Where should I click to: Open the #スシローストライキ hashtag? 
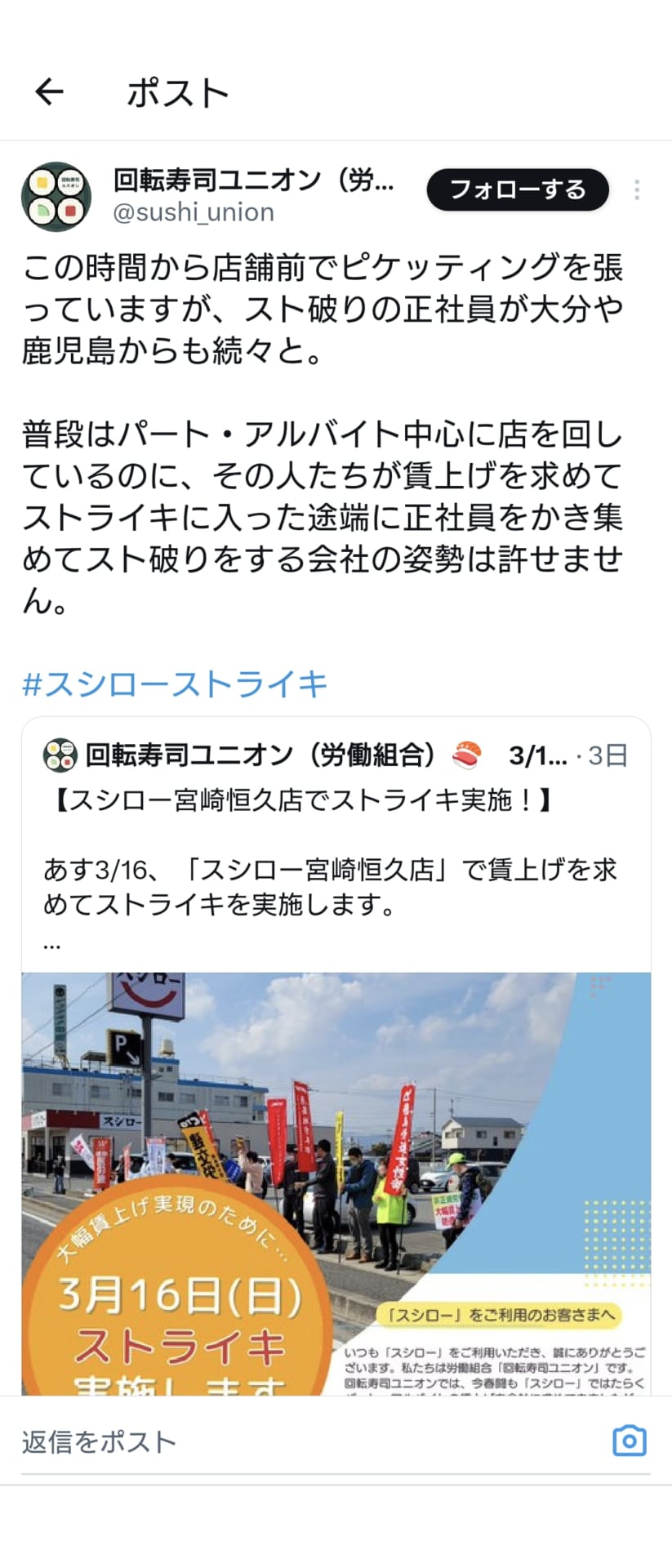click(x=175, y=684)
